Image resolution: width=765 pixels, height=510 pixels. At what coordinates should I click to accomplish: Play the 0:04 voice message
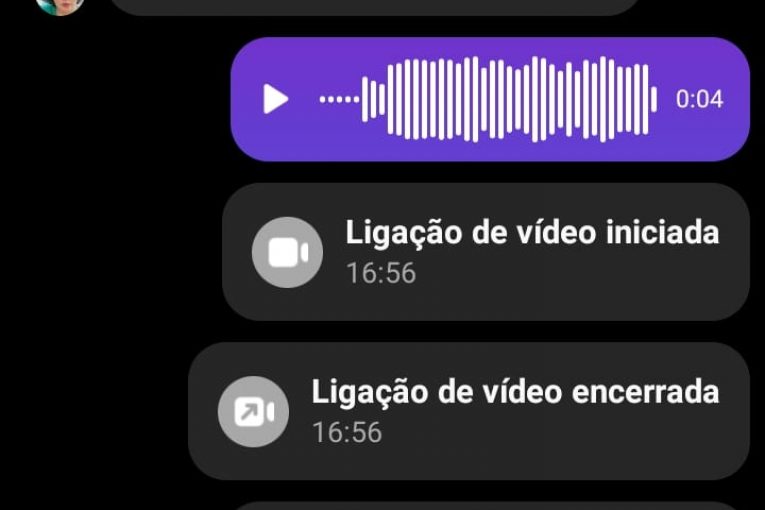tap(275, 99)
